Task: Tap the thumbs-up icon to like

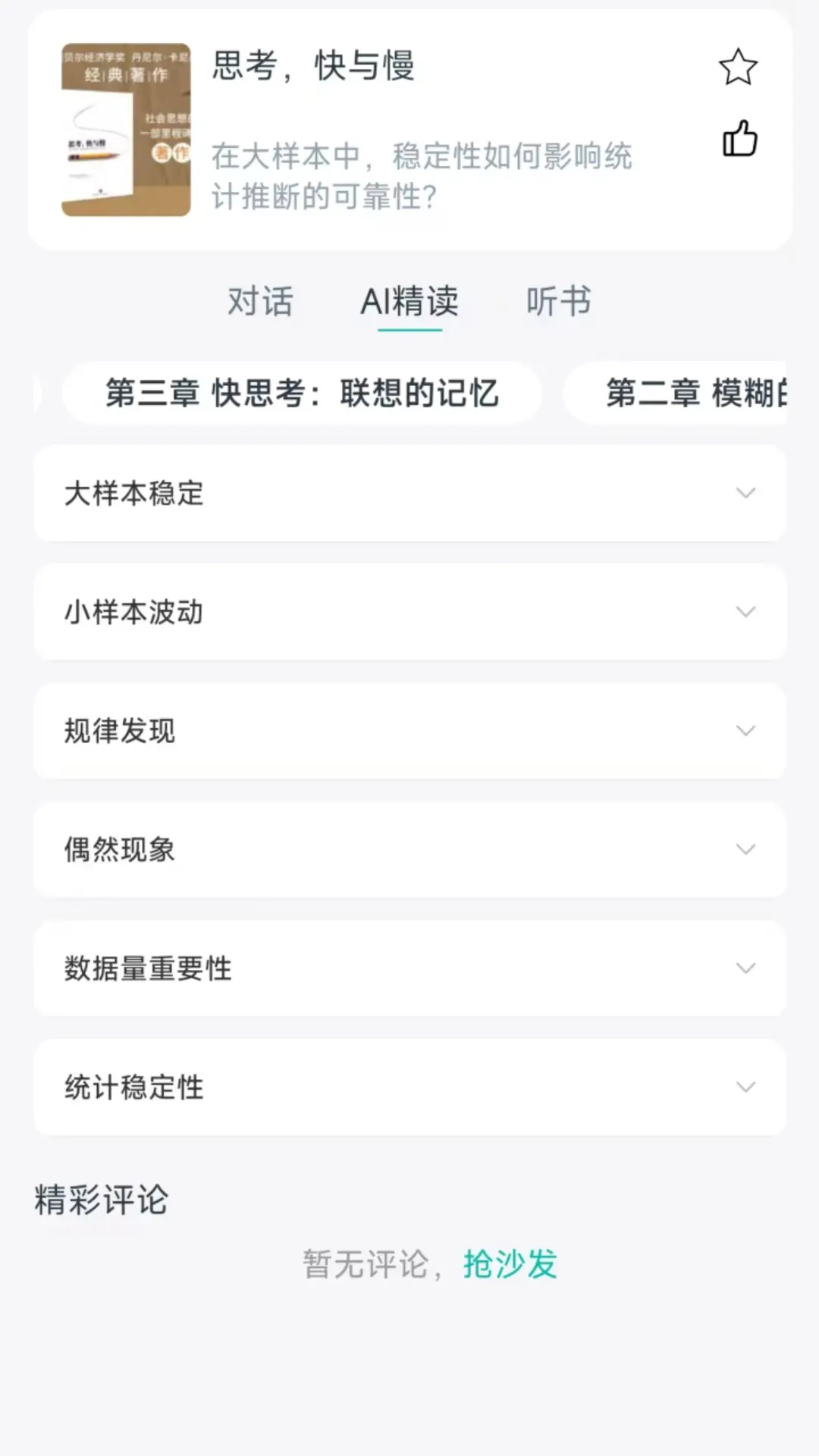Action: click(x=739, y=138)
